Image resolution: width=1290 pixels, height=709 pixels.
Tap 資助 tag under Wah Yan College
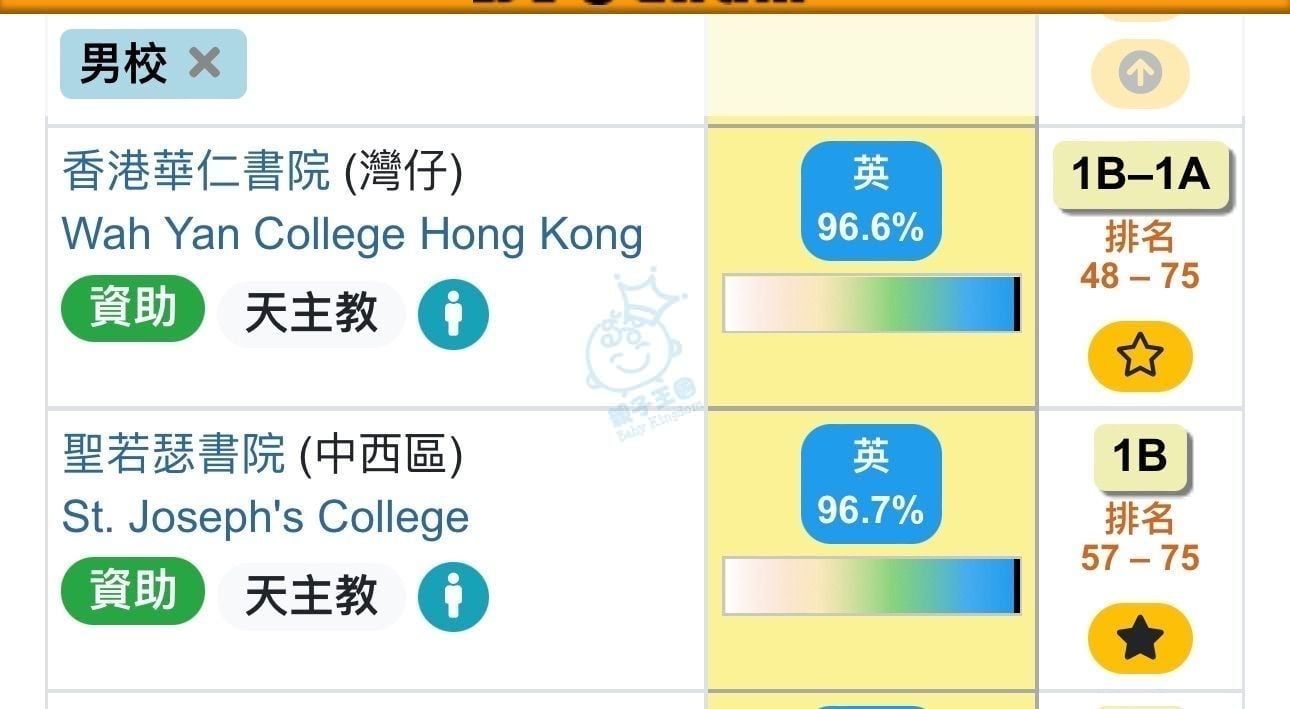click(133, 309)
